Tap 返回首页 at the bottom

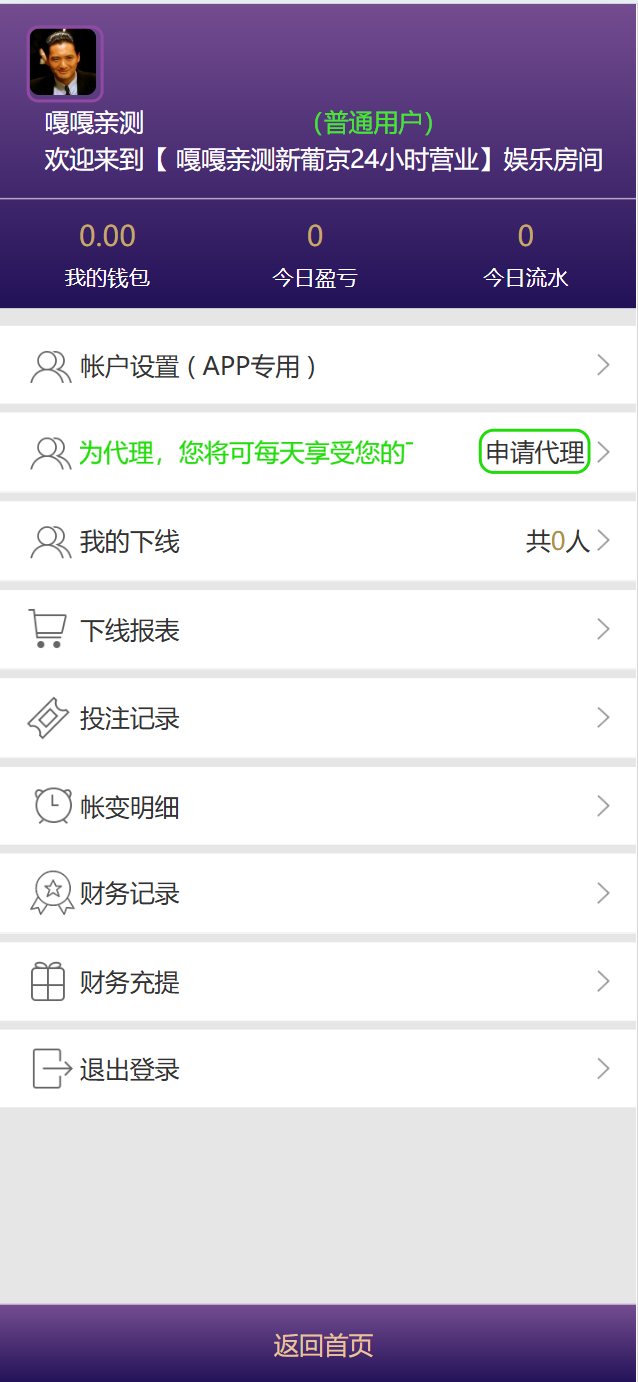coord(323,1344)
